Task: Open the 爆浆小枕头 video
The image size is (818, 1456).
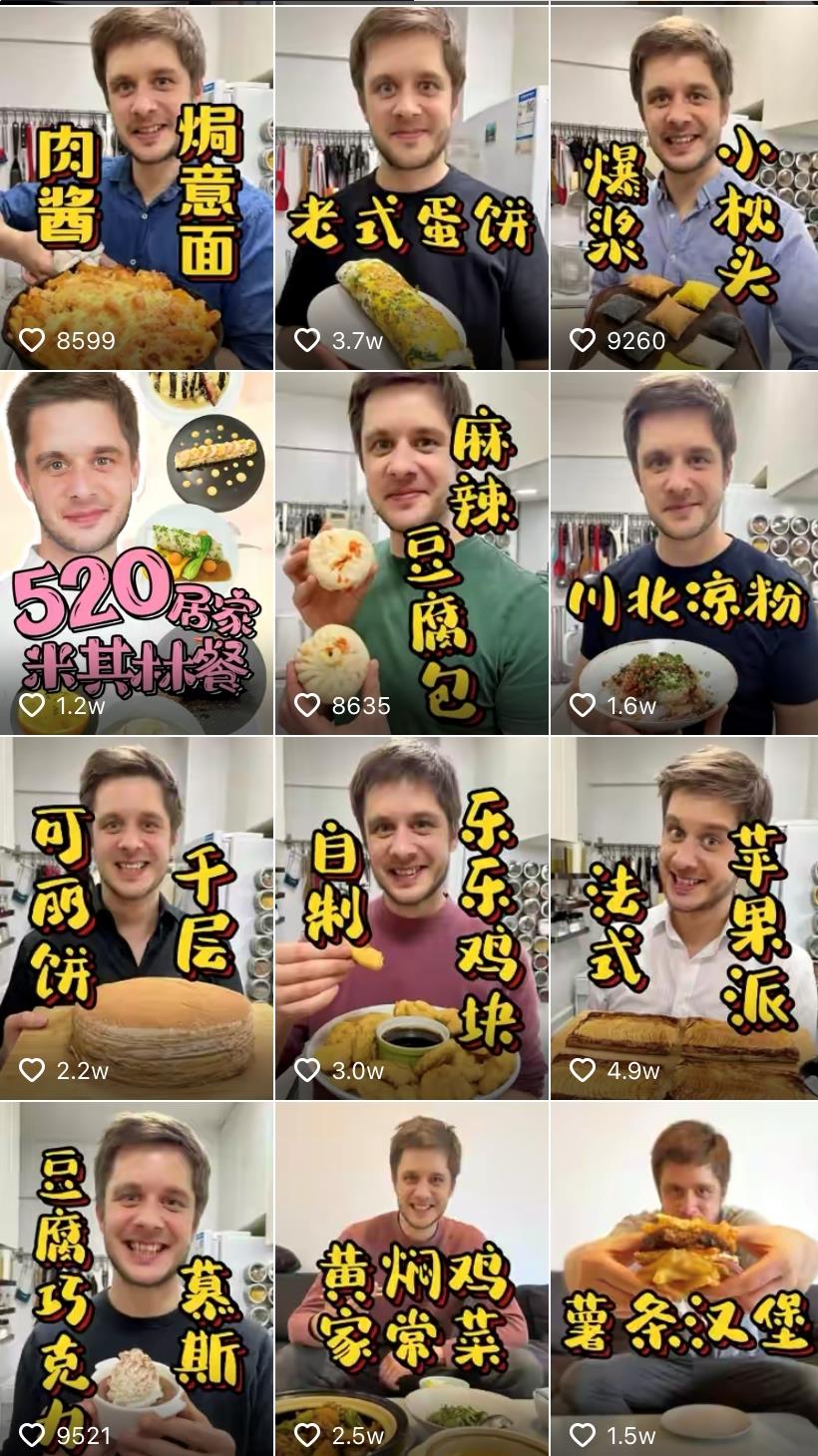Action: [x=684, y=187]
